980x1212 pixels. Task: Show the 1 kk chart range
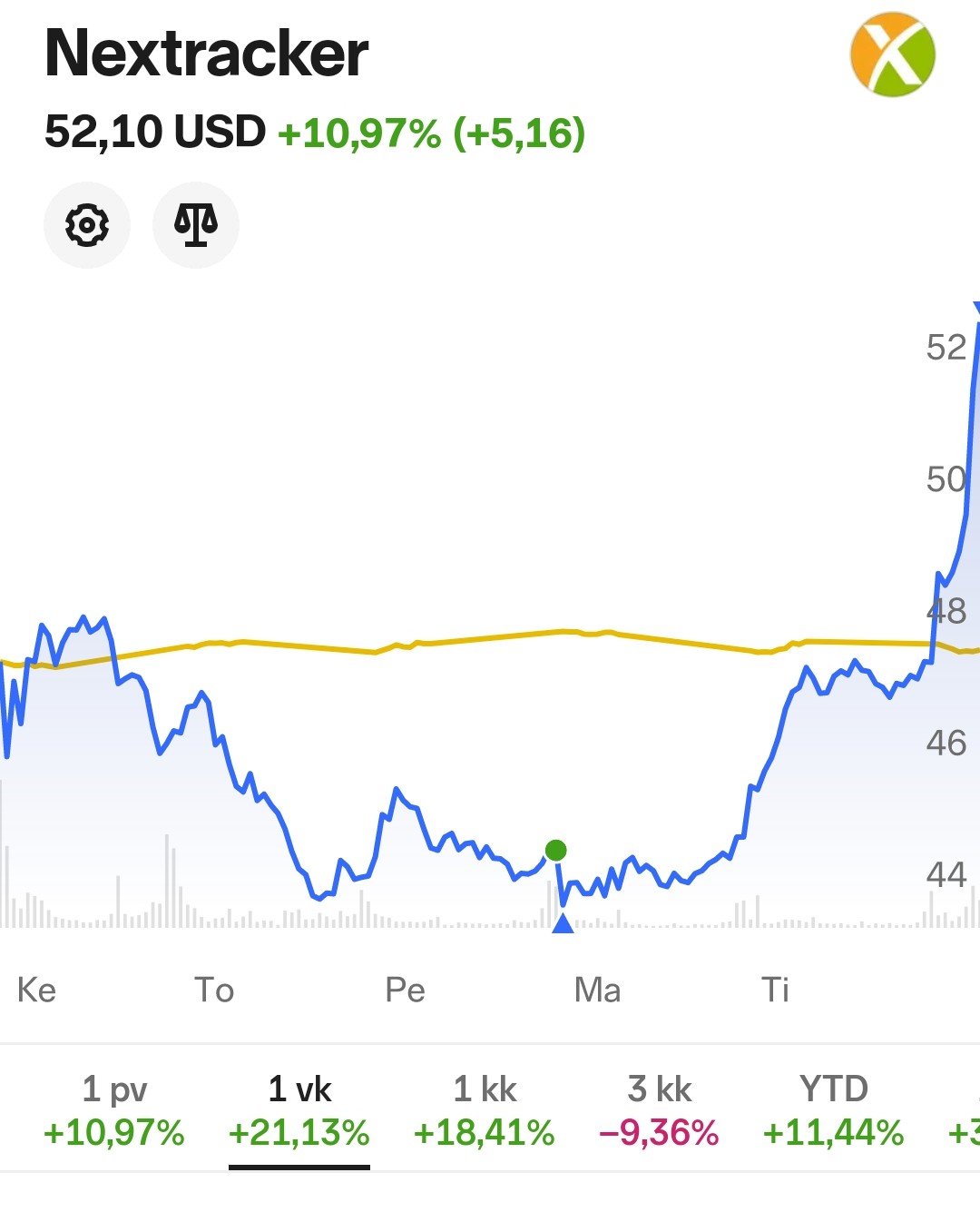click(484, 1109)
